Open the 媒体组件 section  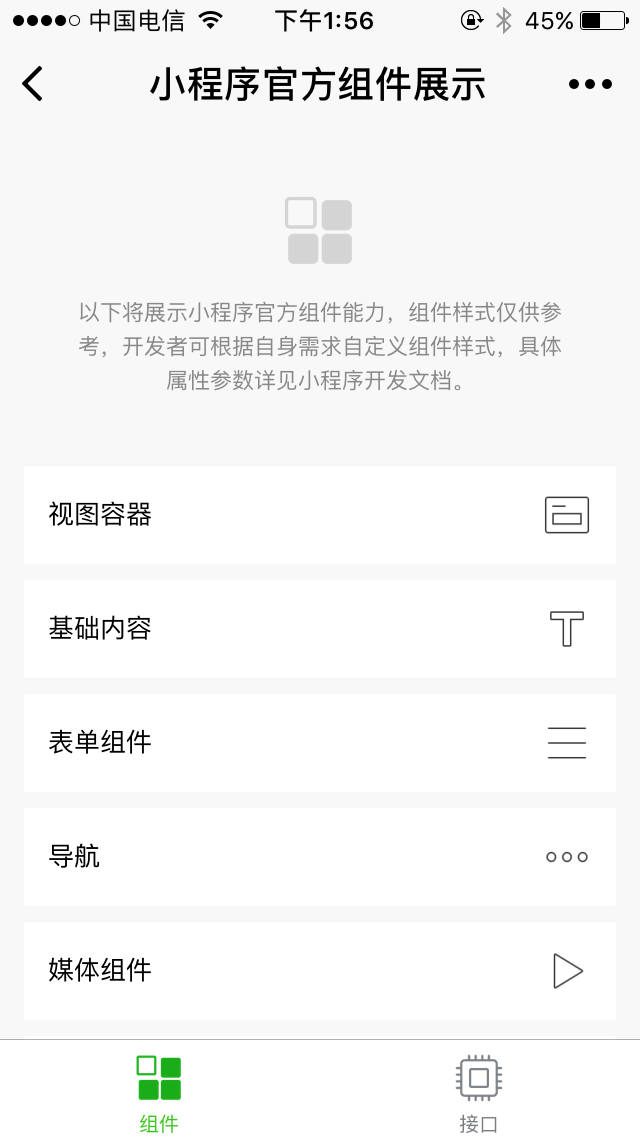320,971
